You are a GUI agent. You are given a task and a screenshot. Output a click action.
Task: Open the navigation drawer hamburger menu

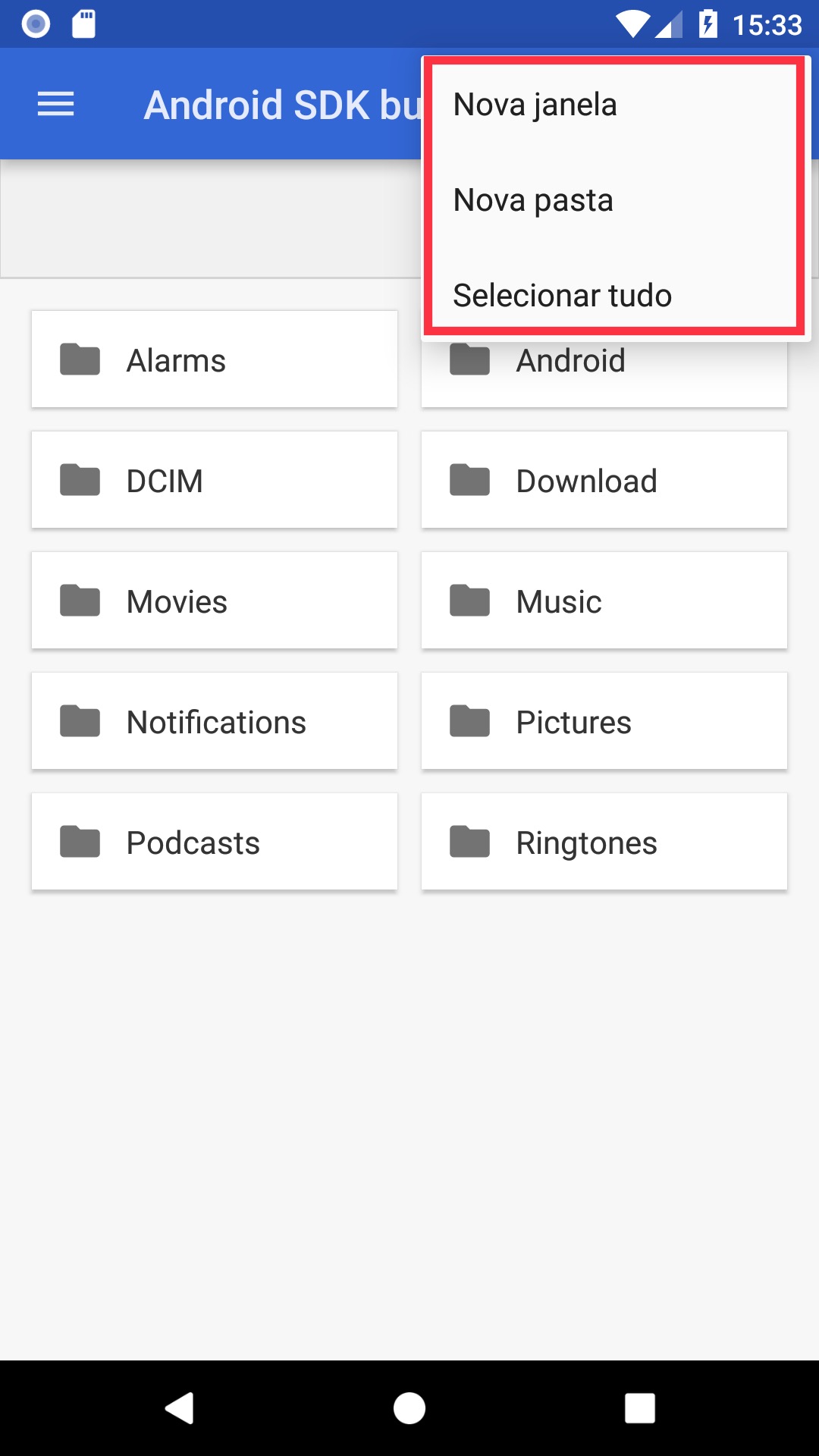(56, 105)
